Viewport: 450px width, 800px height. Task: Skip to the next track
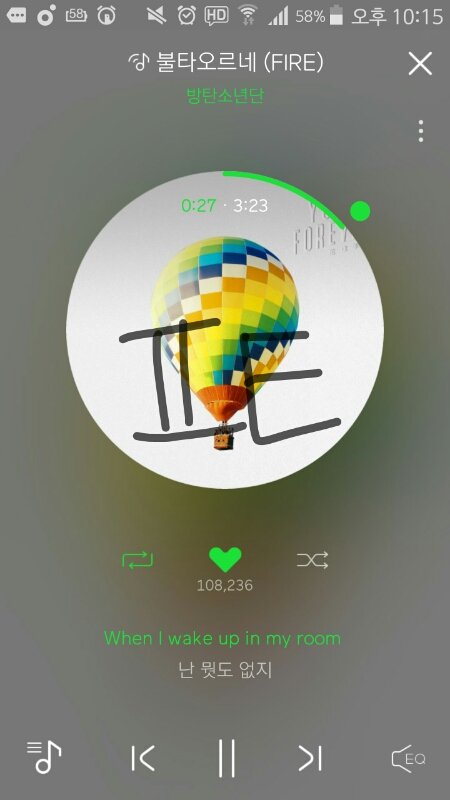[310, 758]
